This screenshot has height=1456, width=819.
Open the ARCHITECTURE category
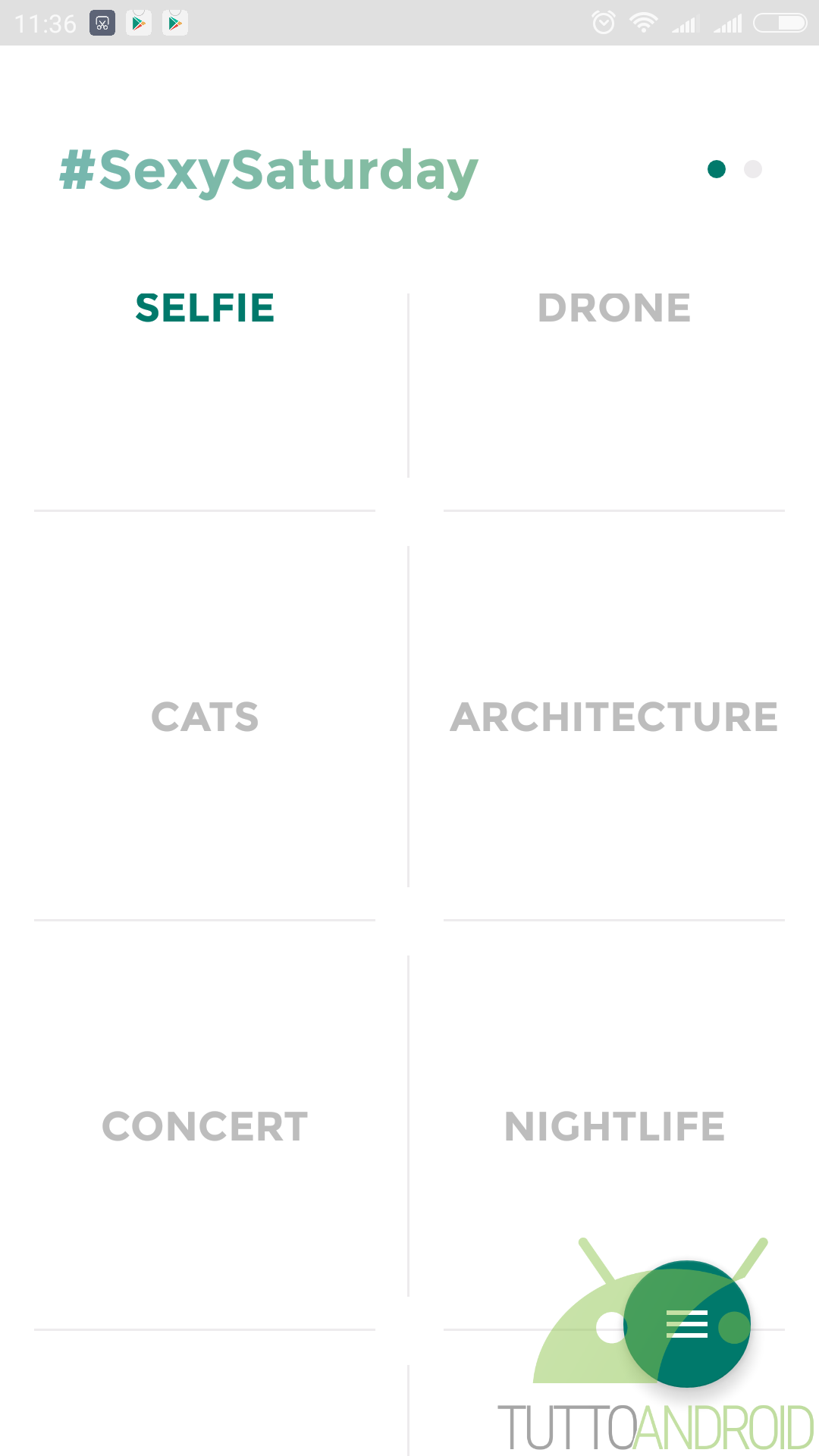click(x=614, y=717)
